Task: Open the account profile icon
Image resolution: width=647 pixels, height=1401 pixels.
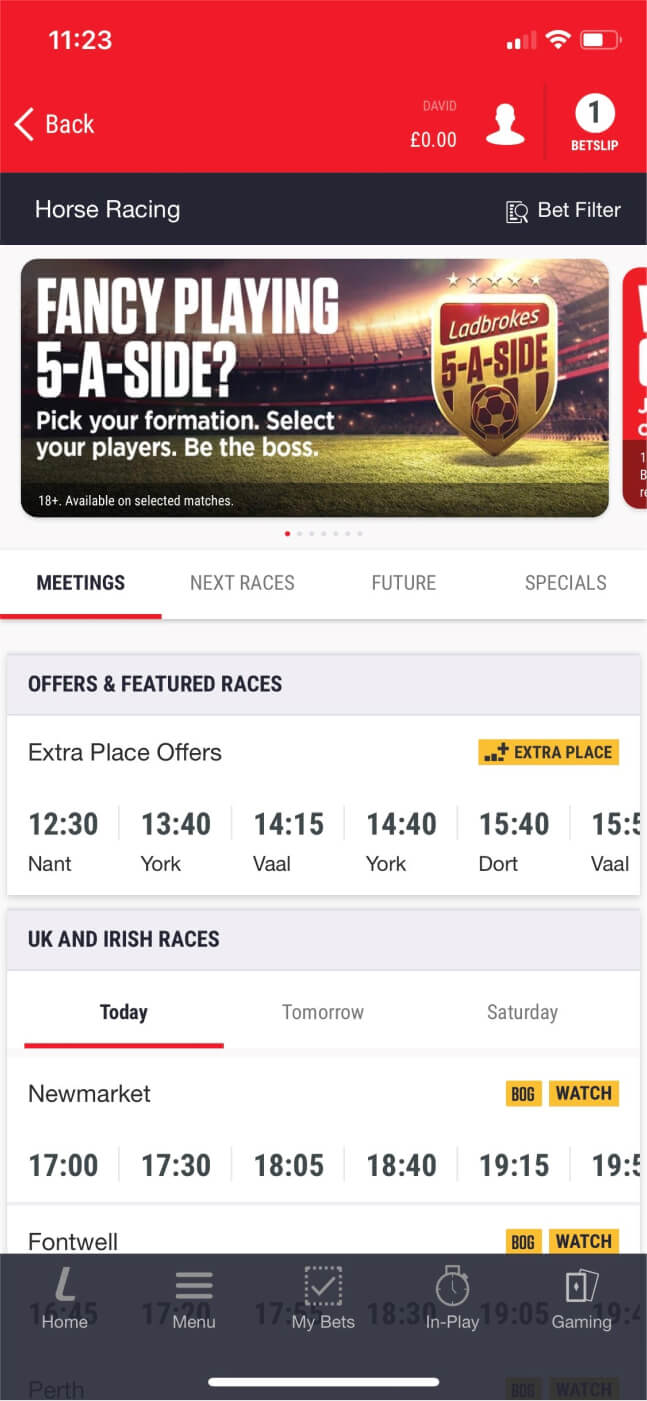Action: [505, 124]
